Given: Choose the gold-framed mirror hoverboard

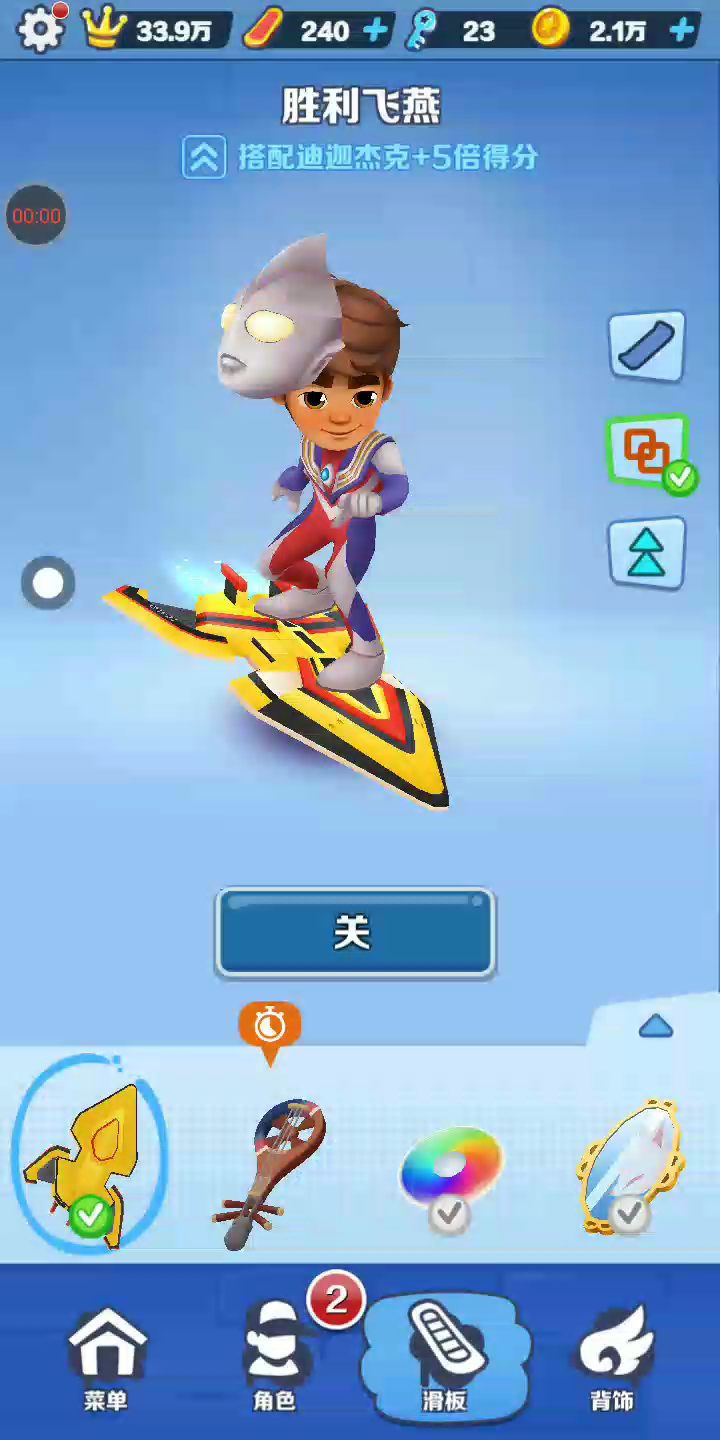Looking at the screenshot, I should tap(630, 1168).
